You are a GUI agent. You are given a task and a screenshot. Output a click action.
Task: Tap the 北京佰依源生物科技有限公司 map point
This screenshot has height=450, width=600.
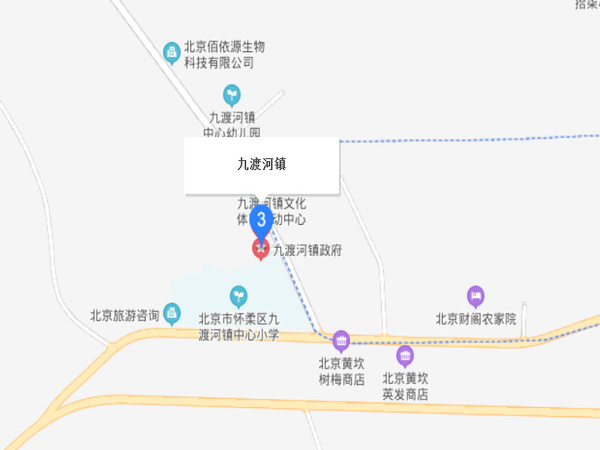point(170,50)
